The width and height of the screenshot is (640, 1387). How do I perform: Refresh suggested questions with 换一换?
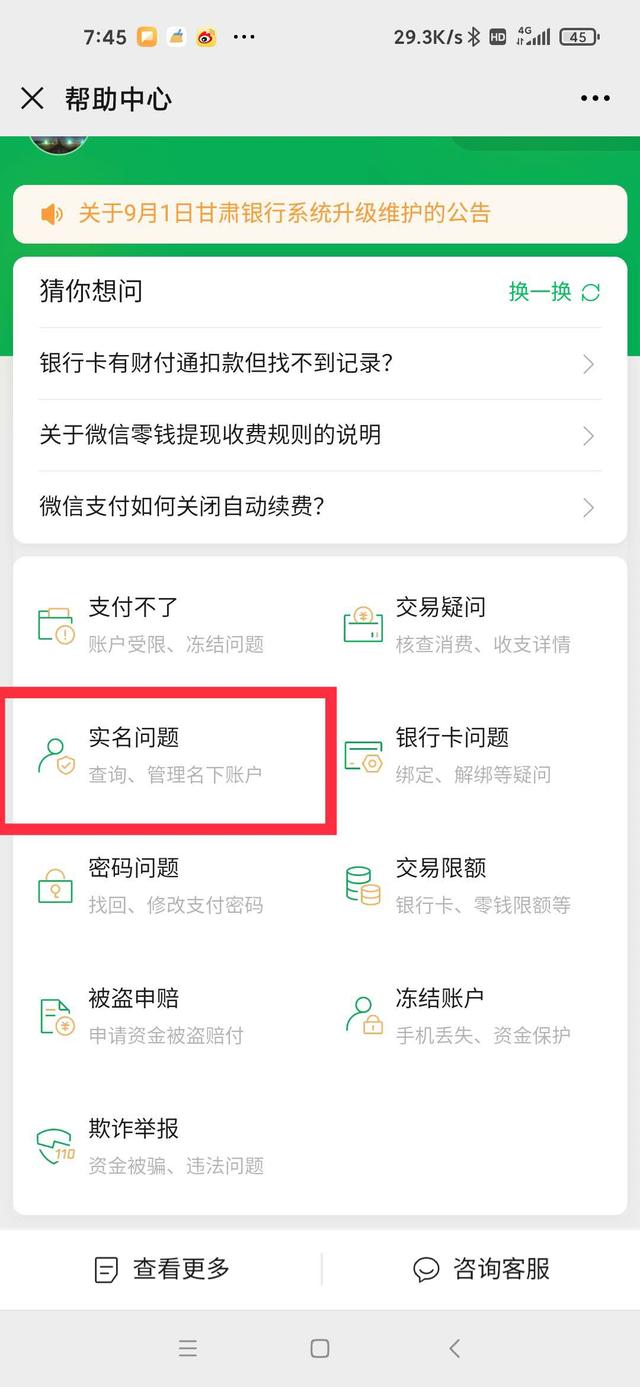click(x=555, y=292)
